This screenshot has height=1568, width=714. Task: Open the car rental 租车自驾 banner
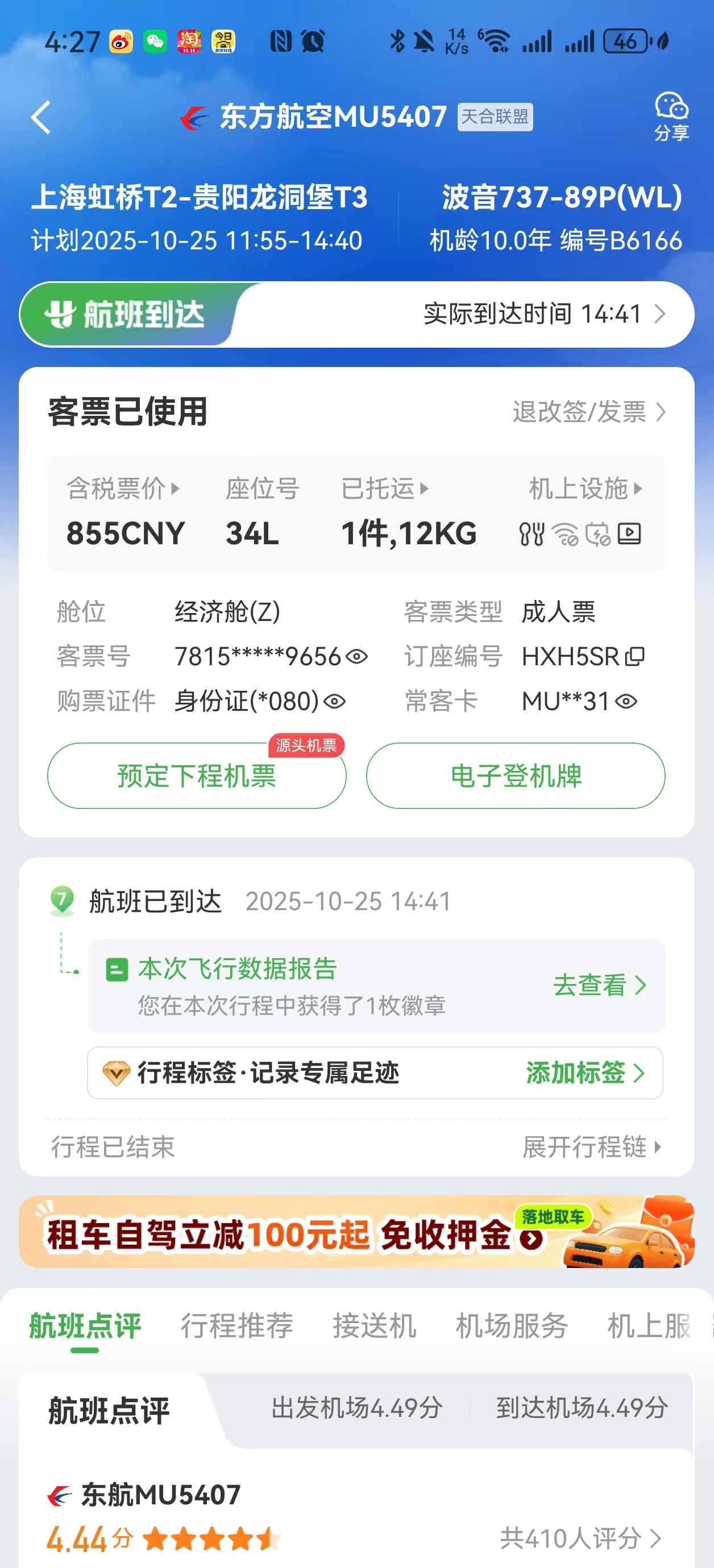356,1232
